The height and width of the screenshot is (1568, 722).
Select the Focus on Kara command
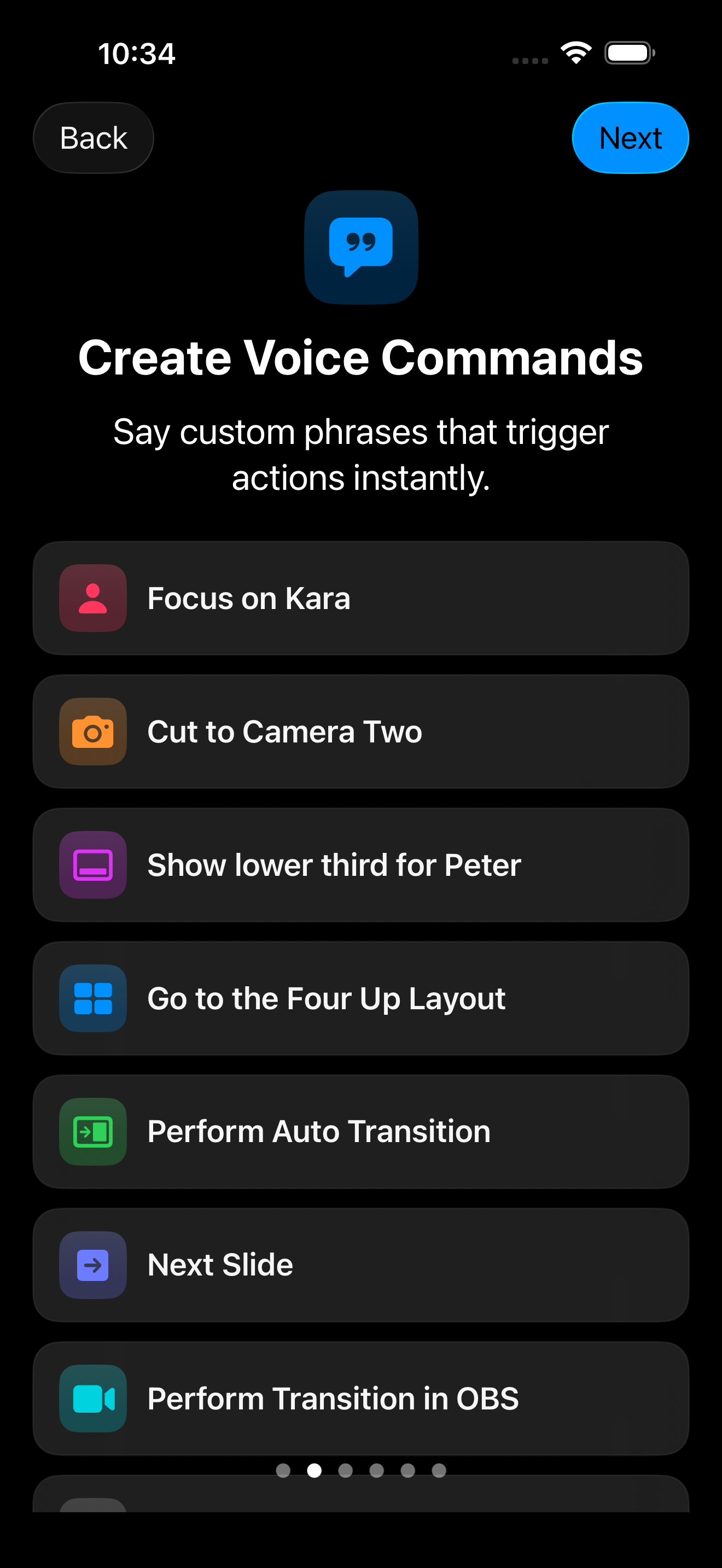[x=360, y=598]
